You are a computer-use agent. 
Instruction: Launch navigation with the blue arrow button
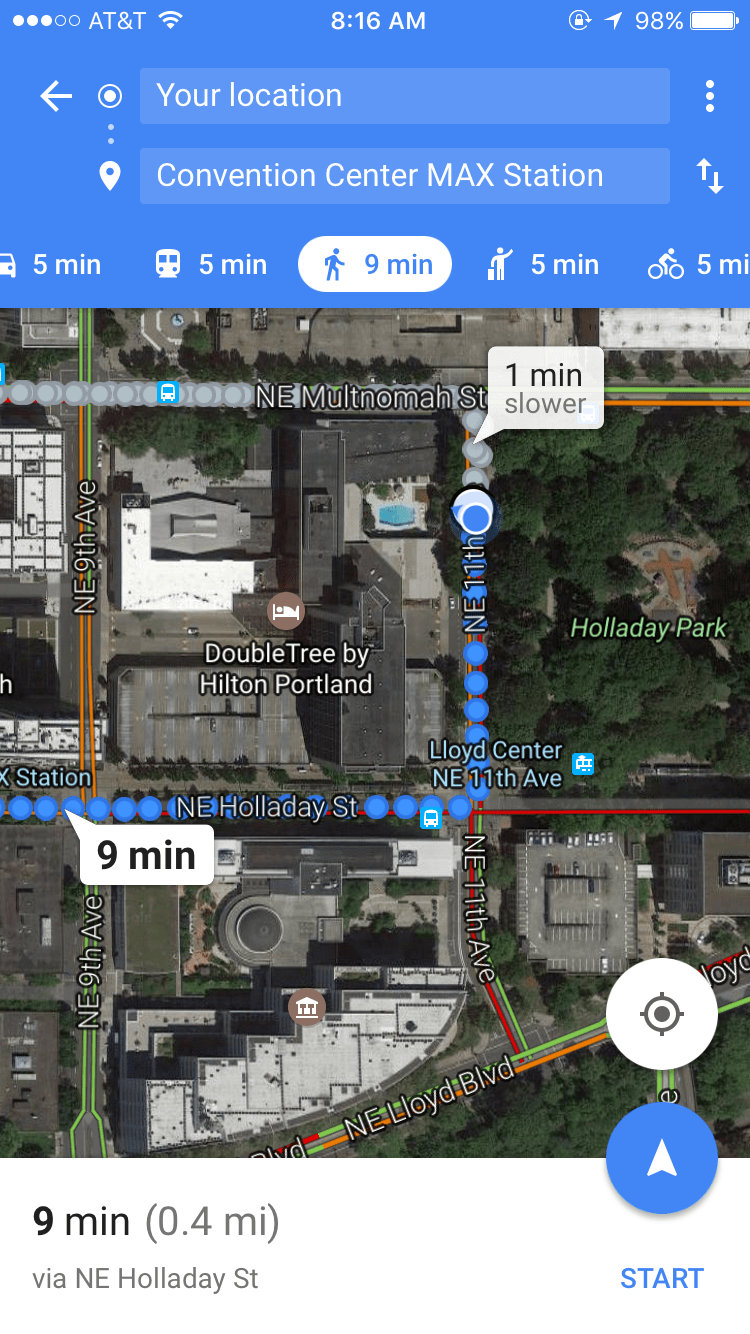point(661,1158)
